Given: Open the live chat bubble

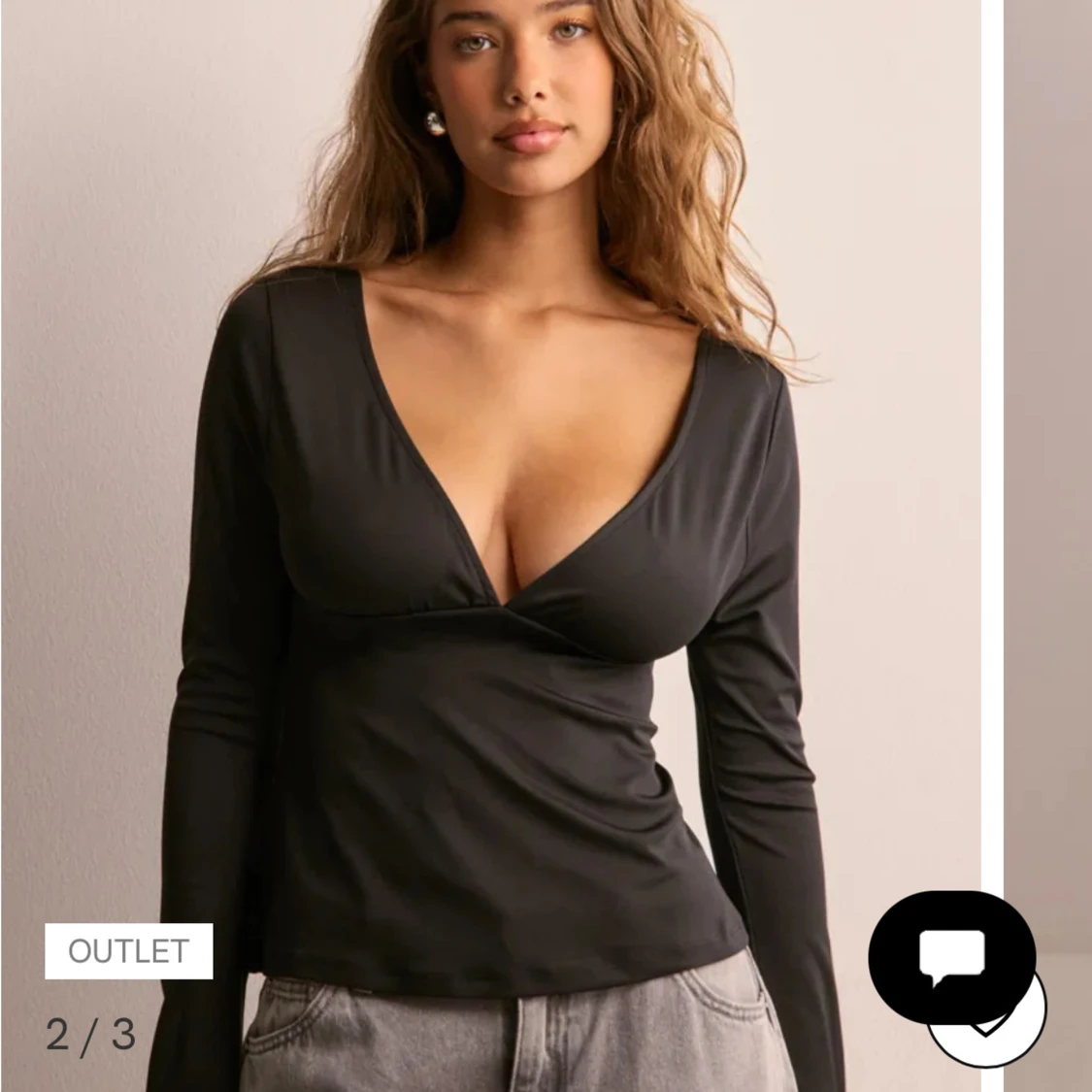Looking at the screenshot, I should coord(951,955).
